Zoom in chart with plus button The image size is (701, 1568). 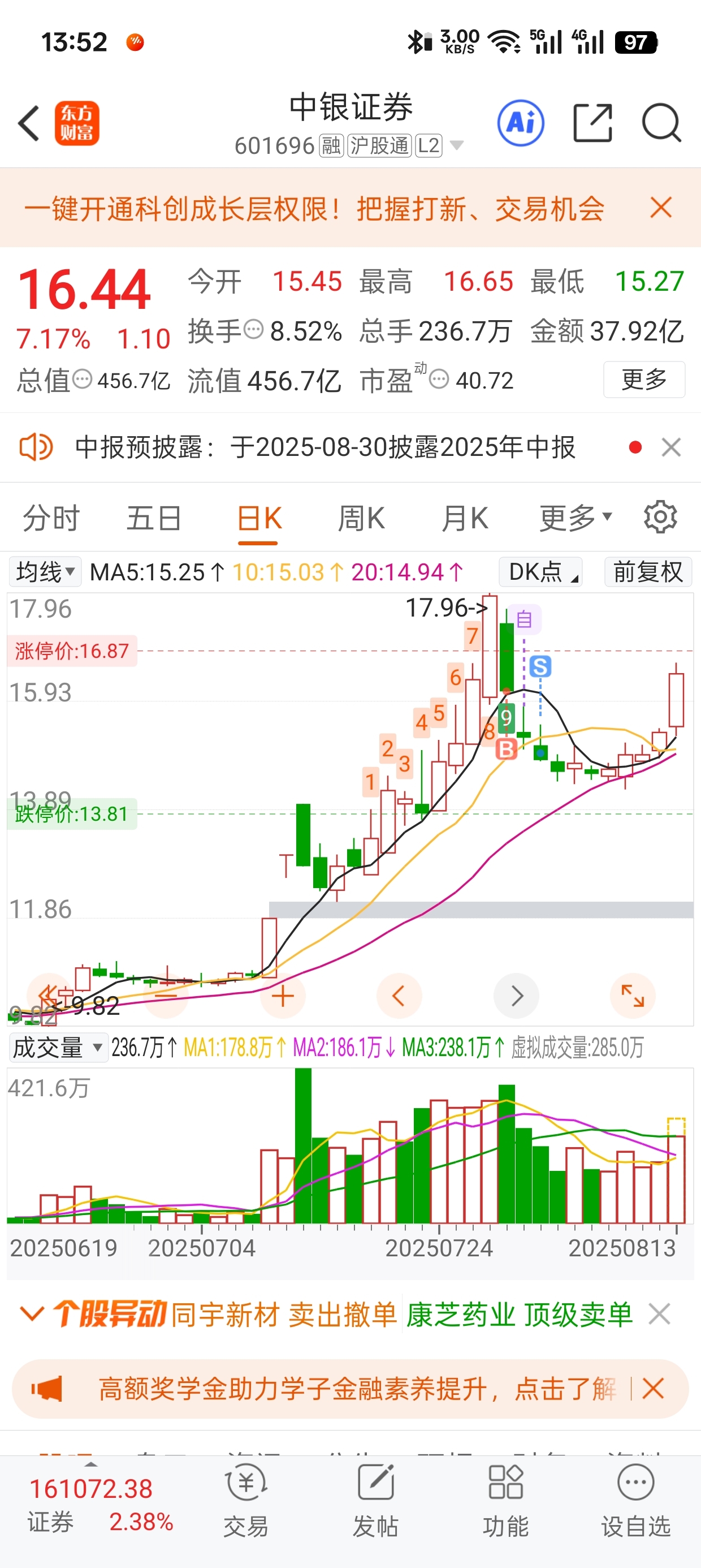tap(282, 997)
